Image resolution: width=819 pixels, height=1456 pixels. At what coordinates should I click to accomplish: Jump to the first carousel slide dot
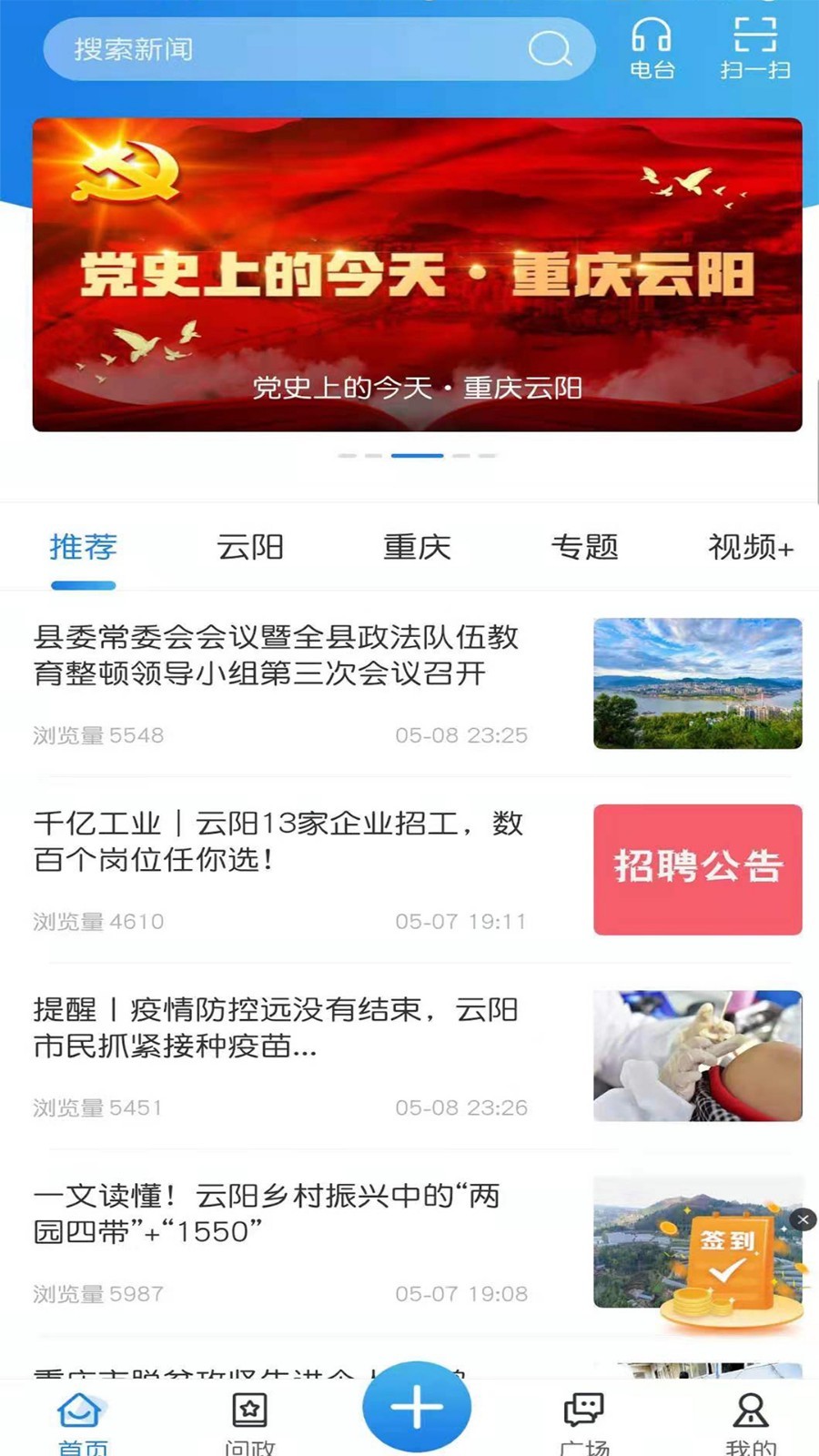click(349, 456)
